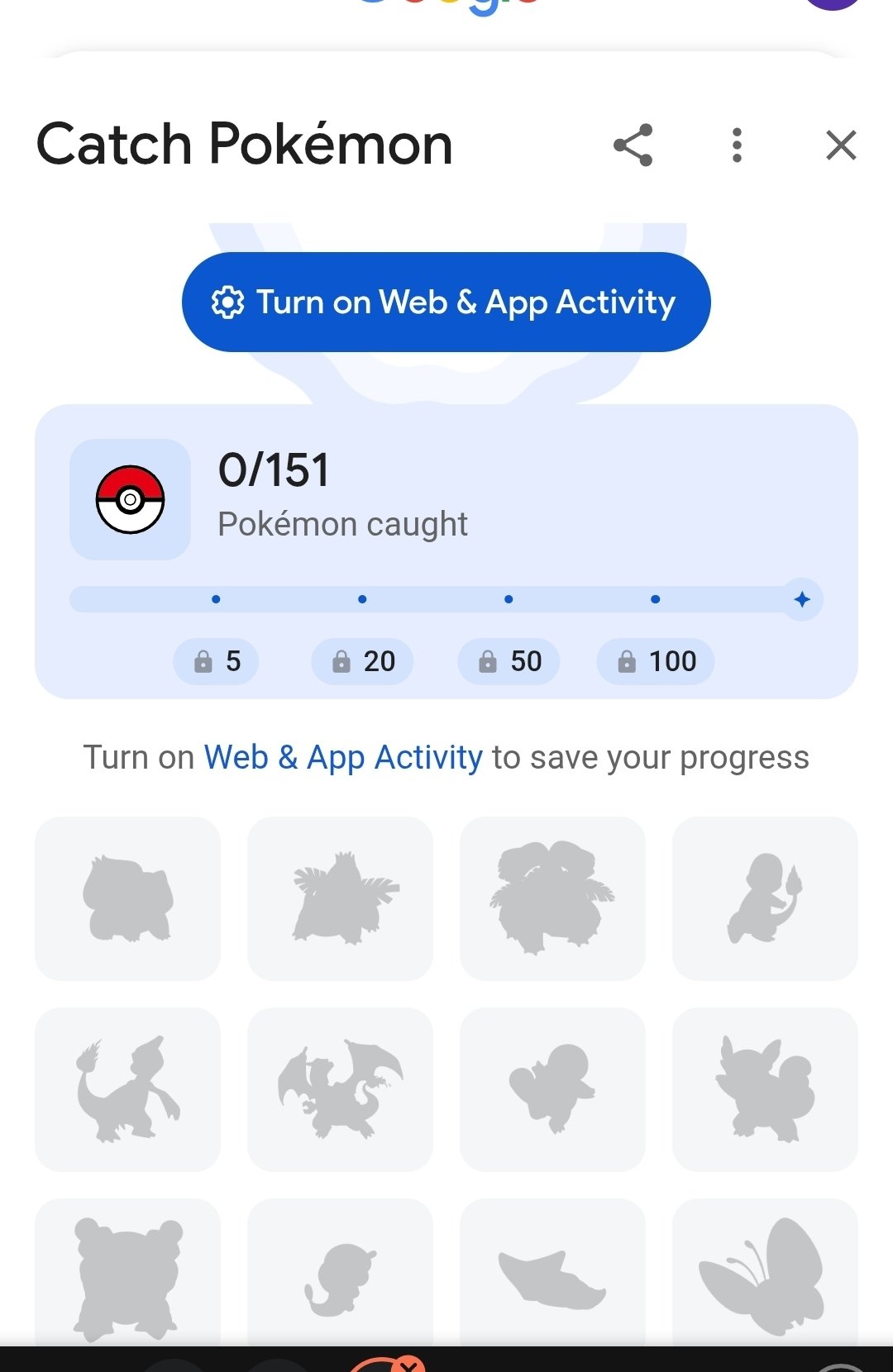The image size is (893, 1372).
Task: Open the Charizard silhouette tile
Action: pos(340,1089)
